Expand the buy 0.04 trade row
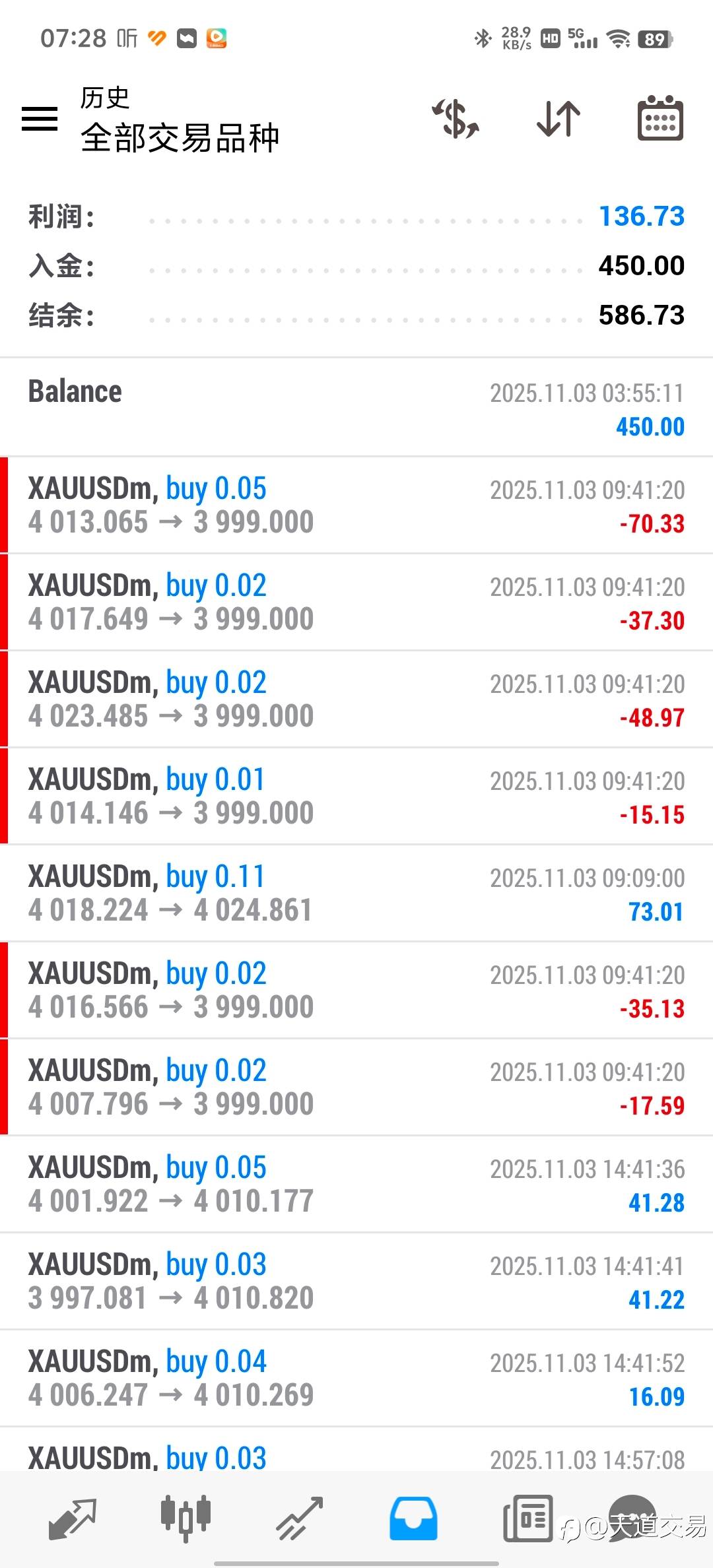Image resolution: width=713 pixels, height=1568 pixels. coord(356,1378)
